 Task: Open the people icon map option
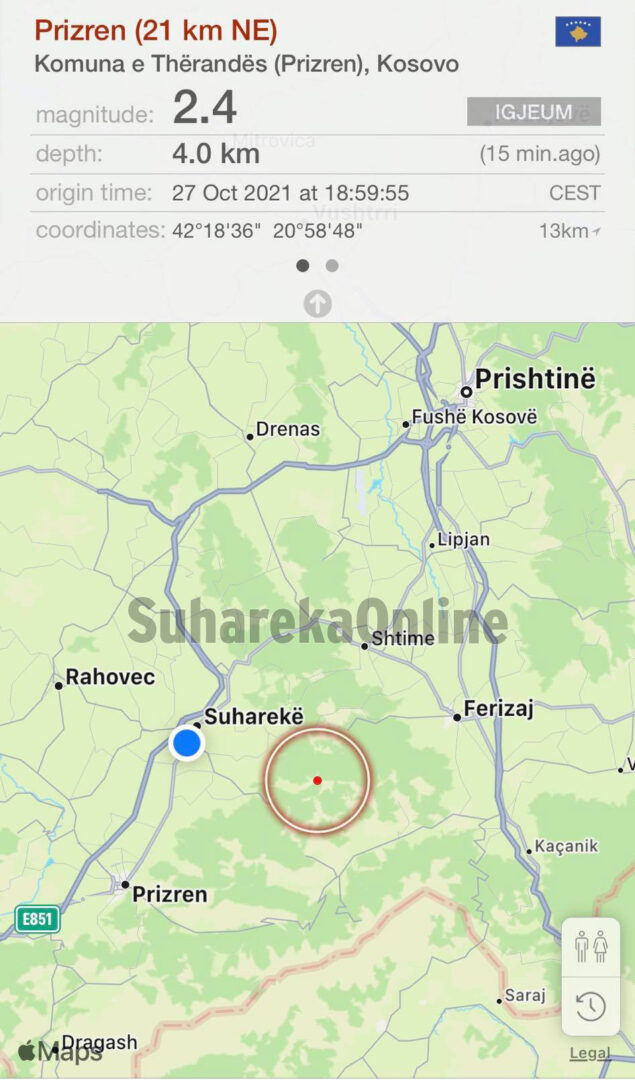pyautogui.click(x=590, y=946)
